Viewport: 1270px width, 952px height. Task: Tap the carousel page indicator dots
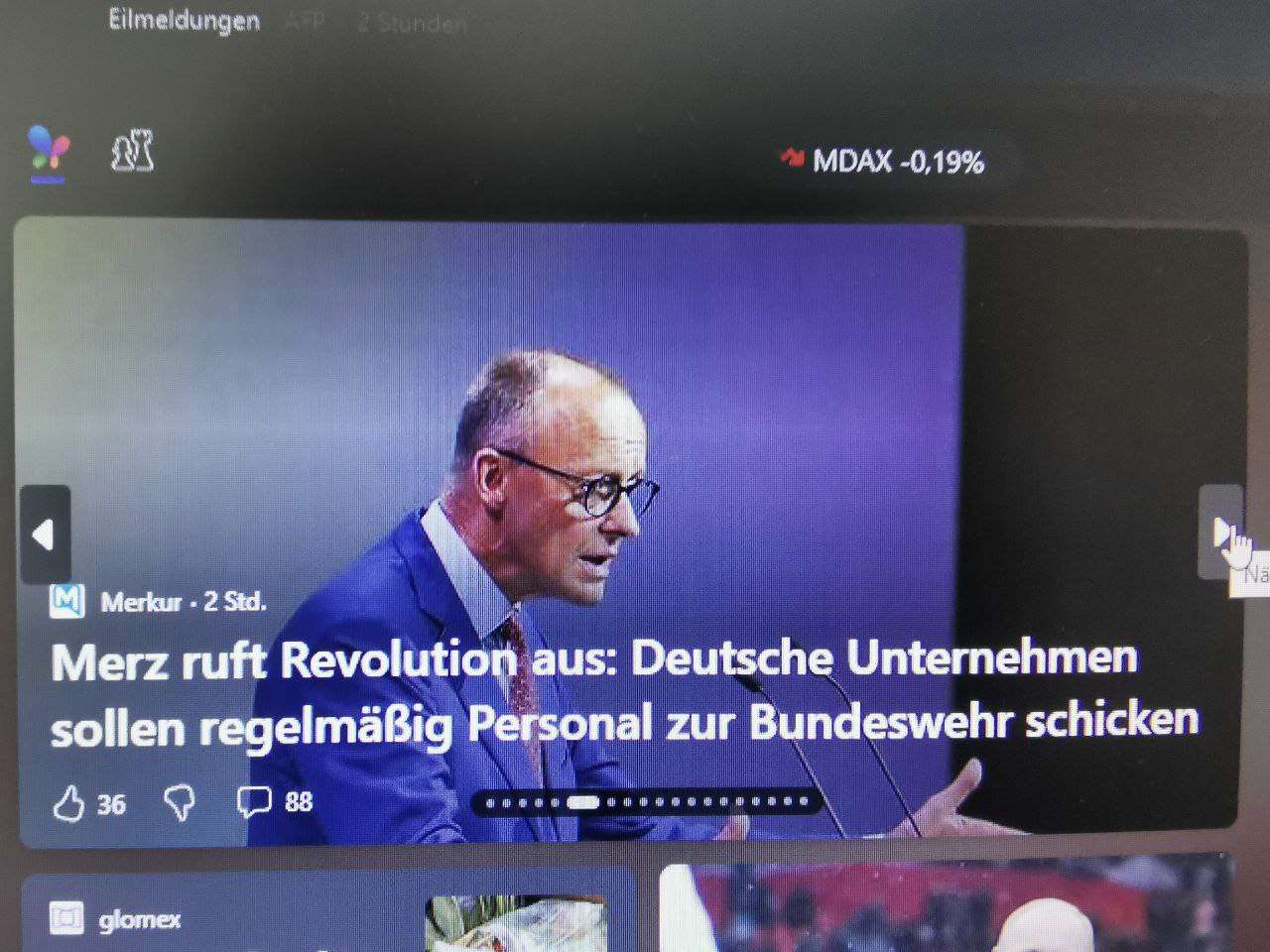coord(647,801)
